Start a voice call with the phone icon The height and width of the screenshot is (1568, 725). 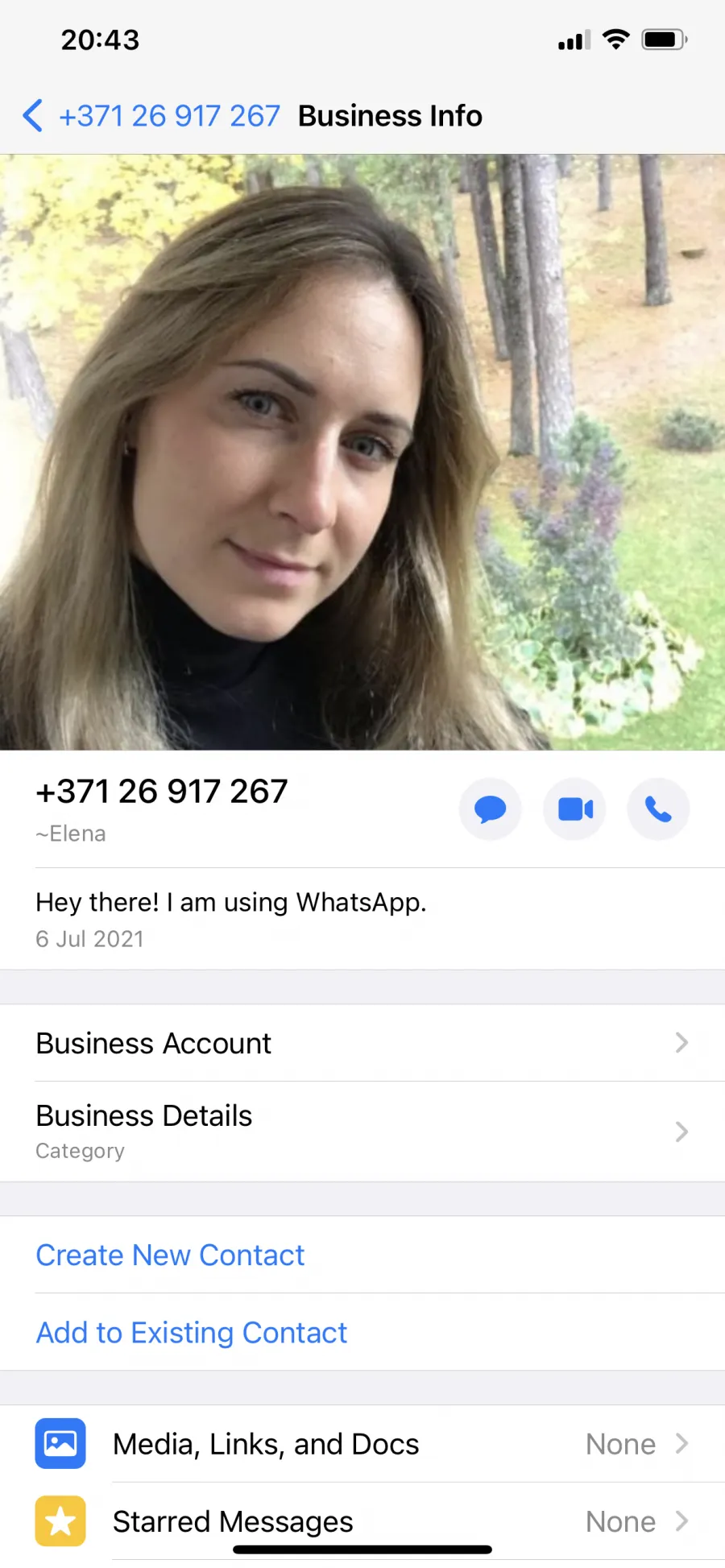(x=658, y=809)
